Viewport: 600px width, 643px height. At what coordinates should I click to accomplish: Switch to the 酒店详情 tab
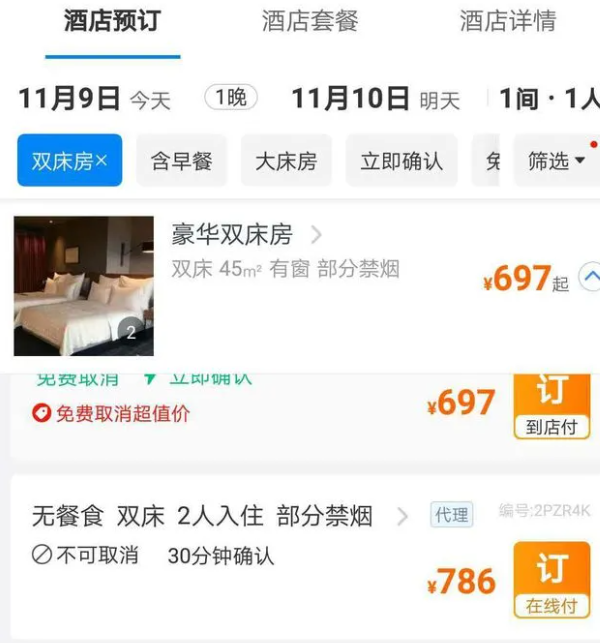[x=507, y=22]
